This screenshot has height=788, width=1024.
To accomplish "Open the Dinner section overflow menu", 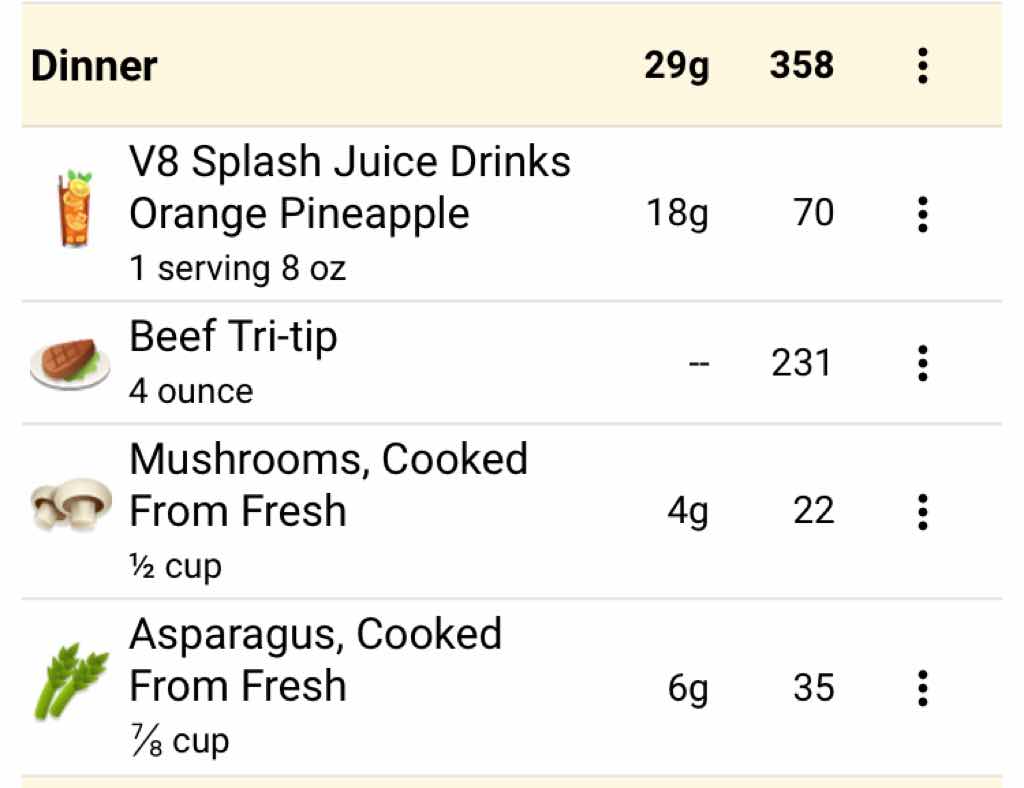I will (x=922, y=66).
